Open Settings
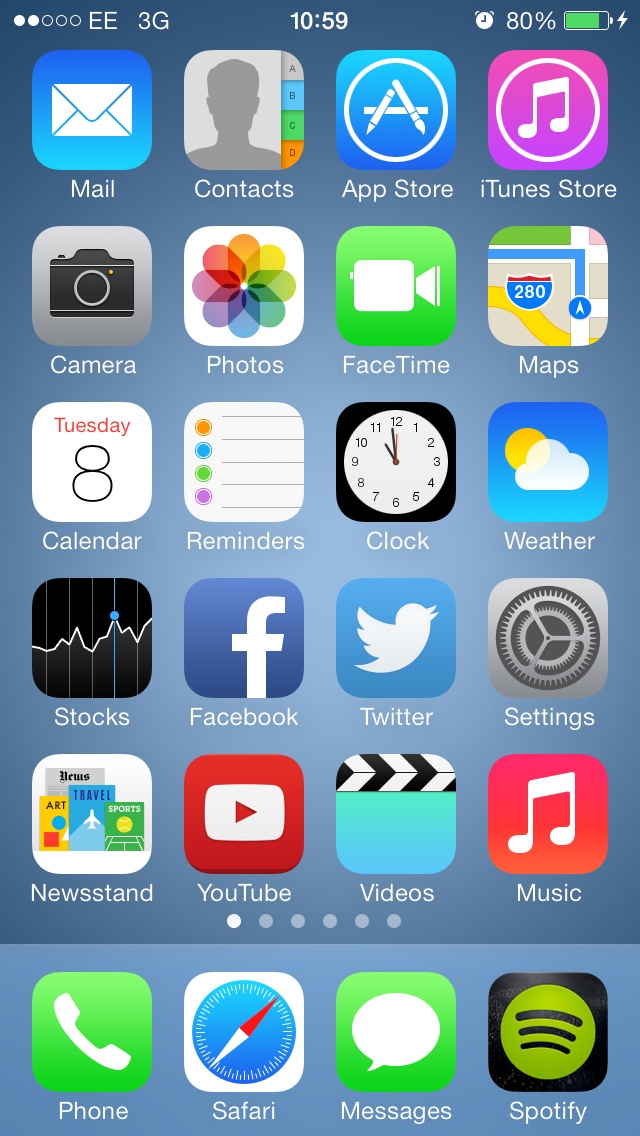Viewport: 640px width, 1136px height. point(548,638)
